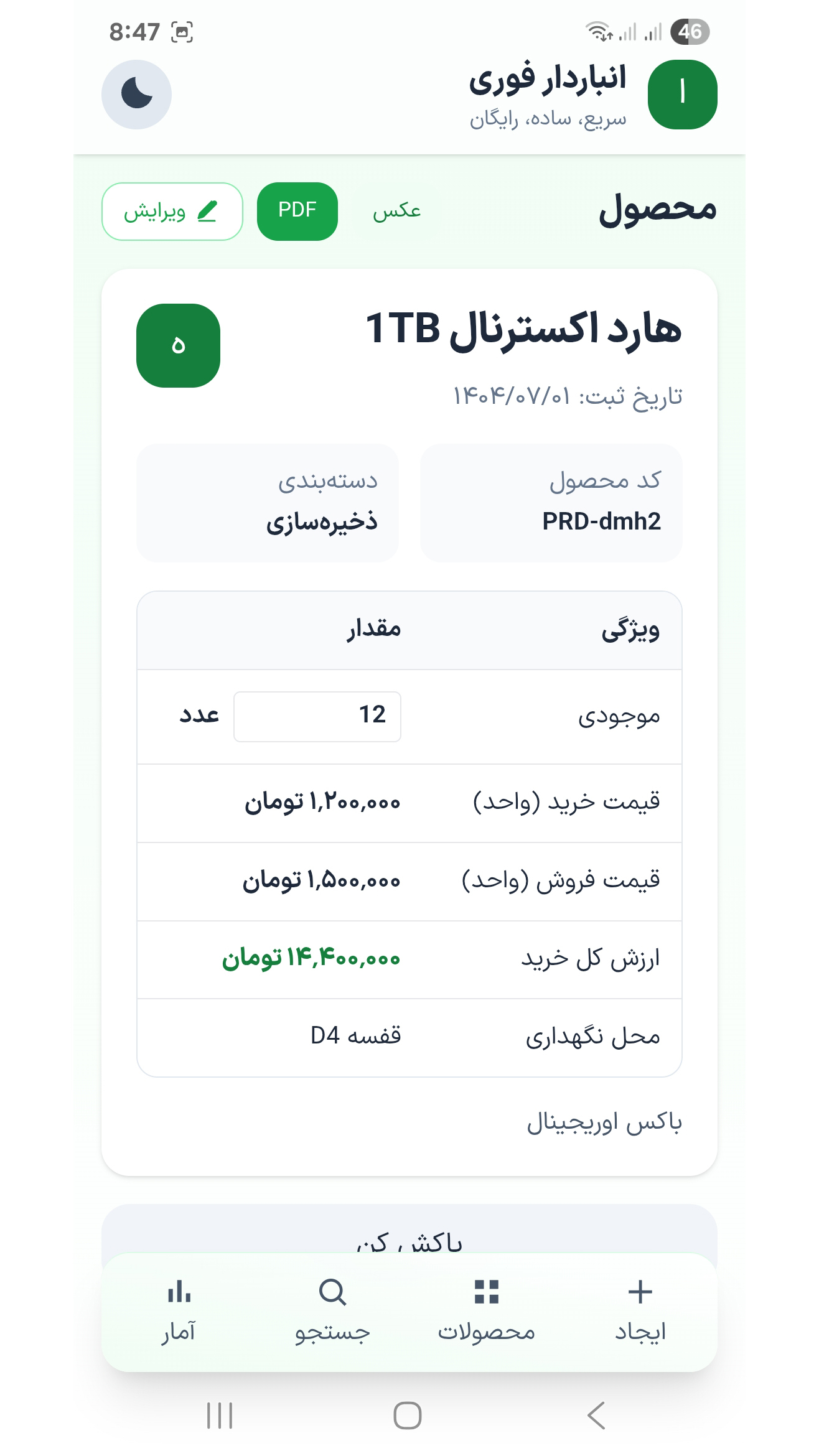Edit the موجودی quantity field
This screenshot has width=819, height=1456.
click(x=317, y=716)
